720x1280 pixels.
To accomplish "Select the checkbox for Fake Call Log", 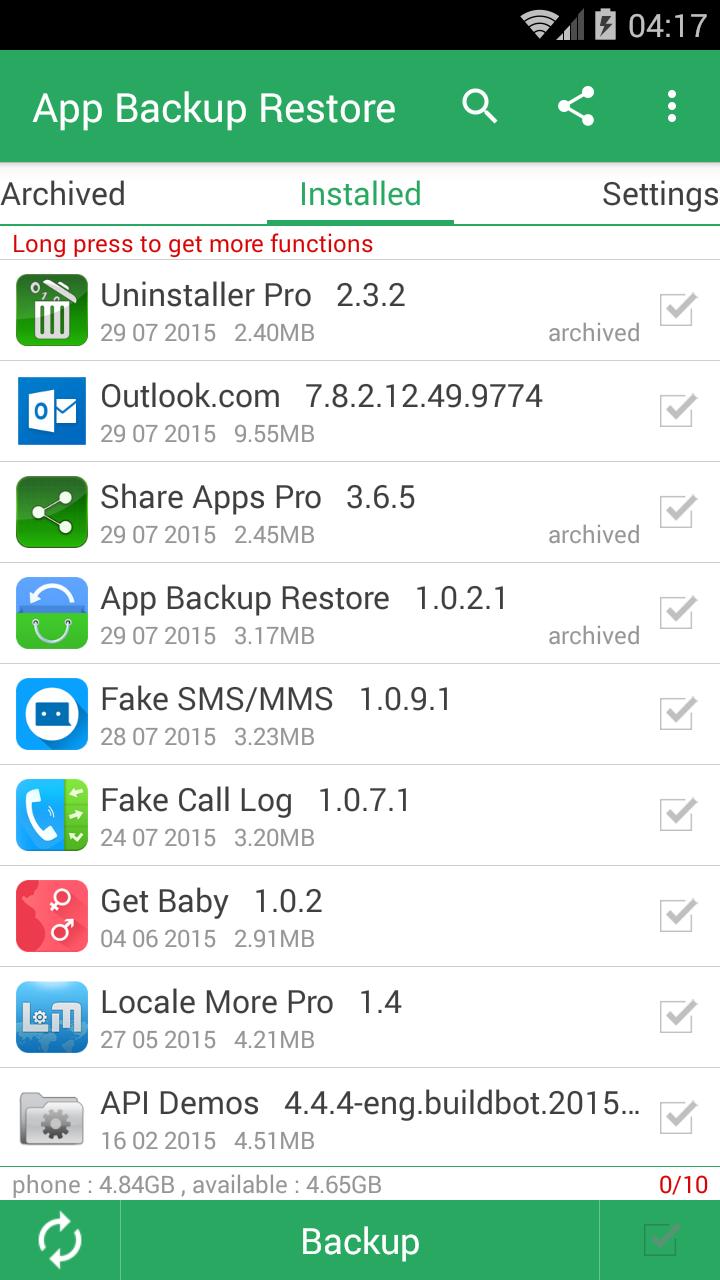I will (678, 814).
